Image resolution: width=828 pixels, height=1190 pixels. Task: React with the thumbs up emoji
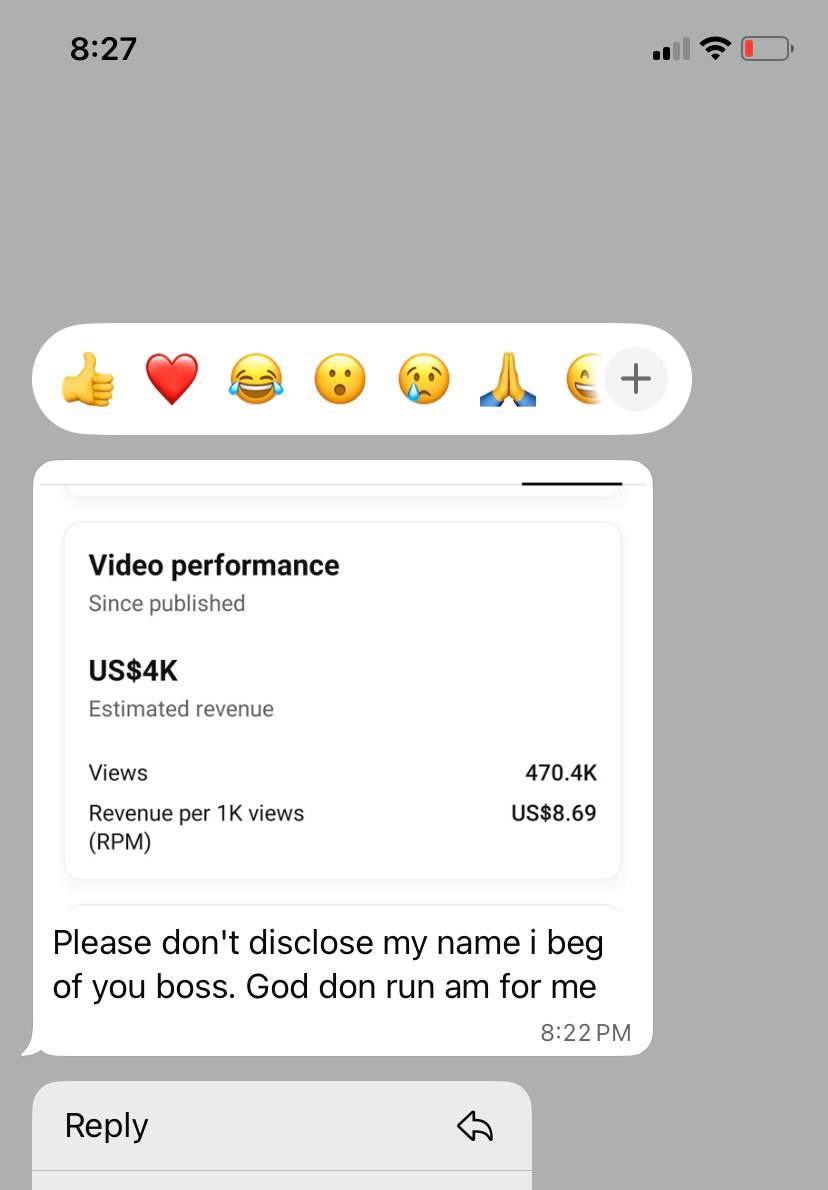[x=88, y=380]
